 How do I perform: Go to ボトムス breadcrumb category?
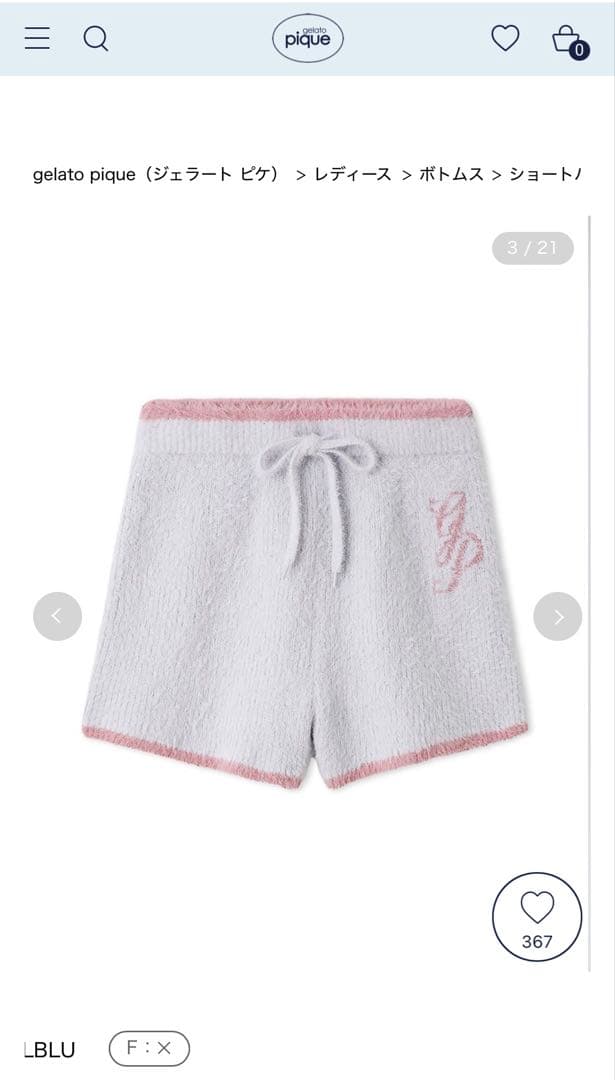pyautogui.click(x=451, y=174)
